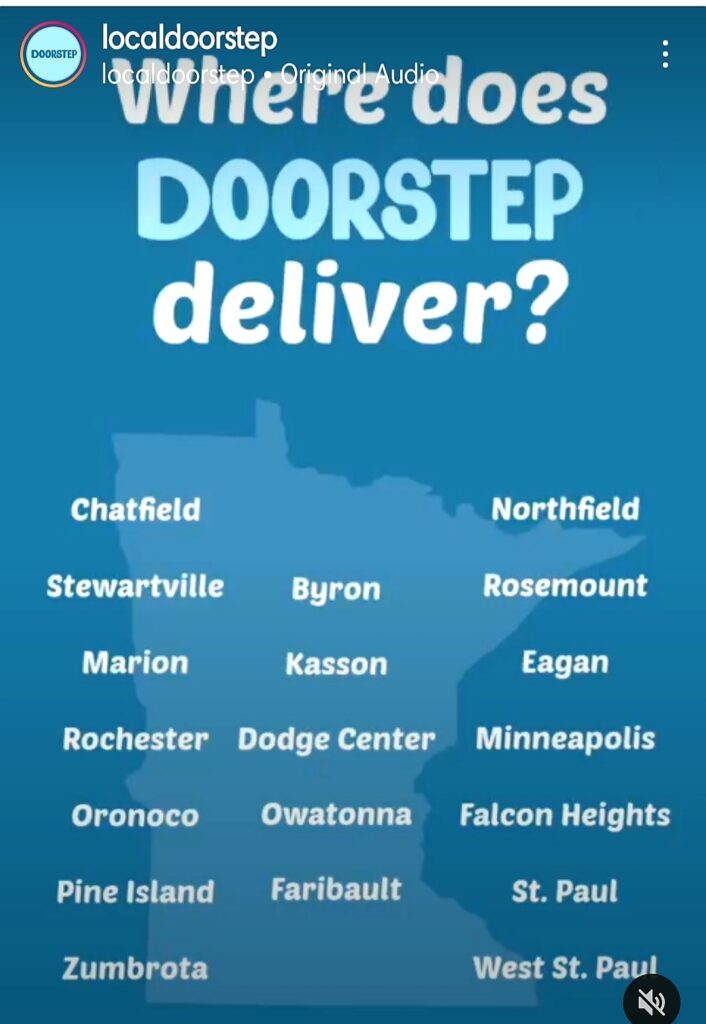
Task: Open the Original Audio page
Action: point(358,74)
